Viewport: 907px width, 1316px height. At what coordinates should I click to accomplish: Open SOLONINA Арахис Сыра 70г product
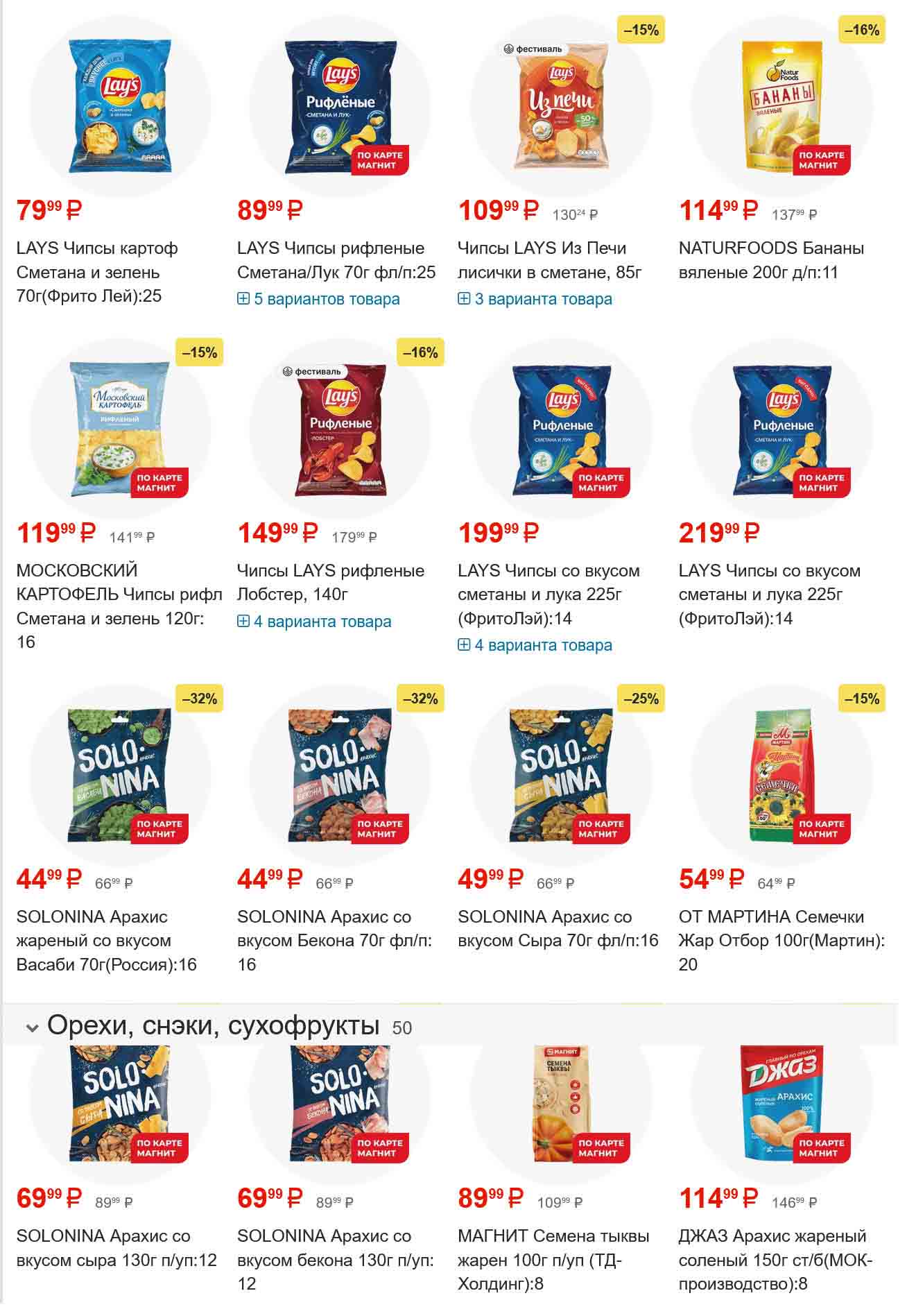[558, 928]
